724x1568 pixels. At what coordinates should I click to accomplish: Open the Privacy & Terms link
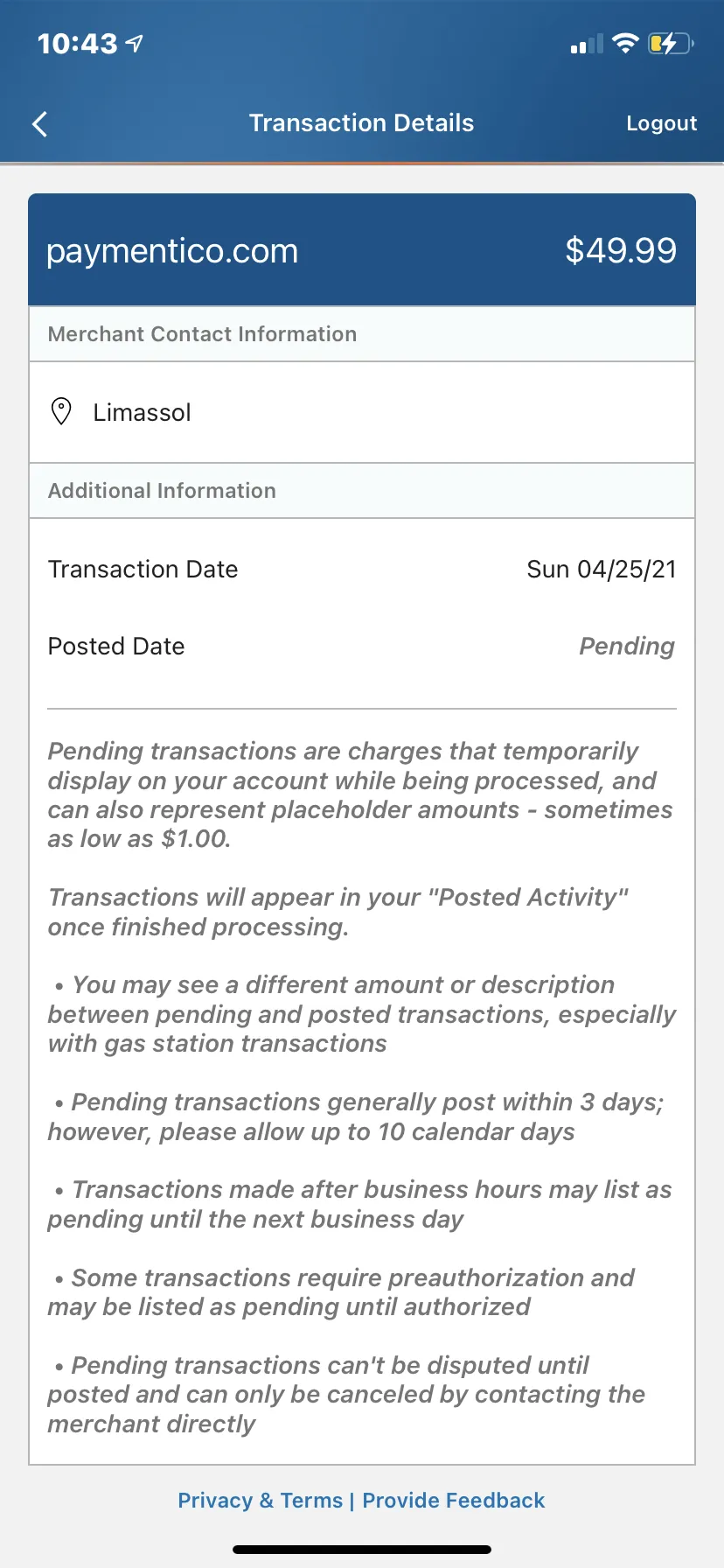coord(260,1501)
